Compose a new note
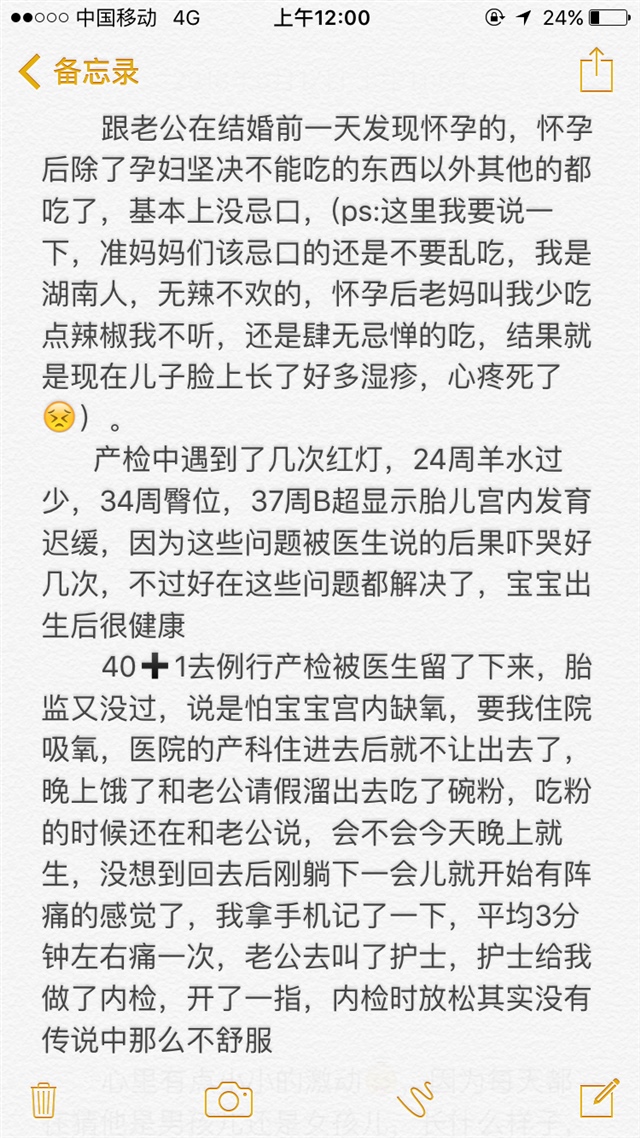 click(x=598, y=1098)
